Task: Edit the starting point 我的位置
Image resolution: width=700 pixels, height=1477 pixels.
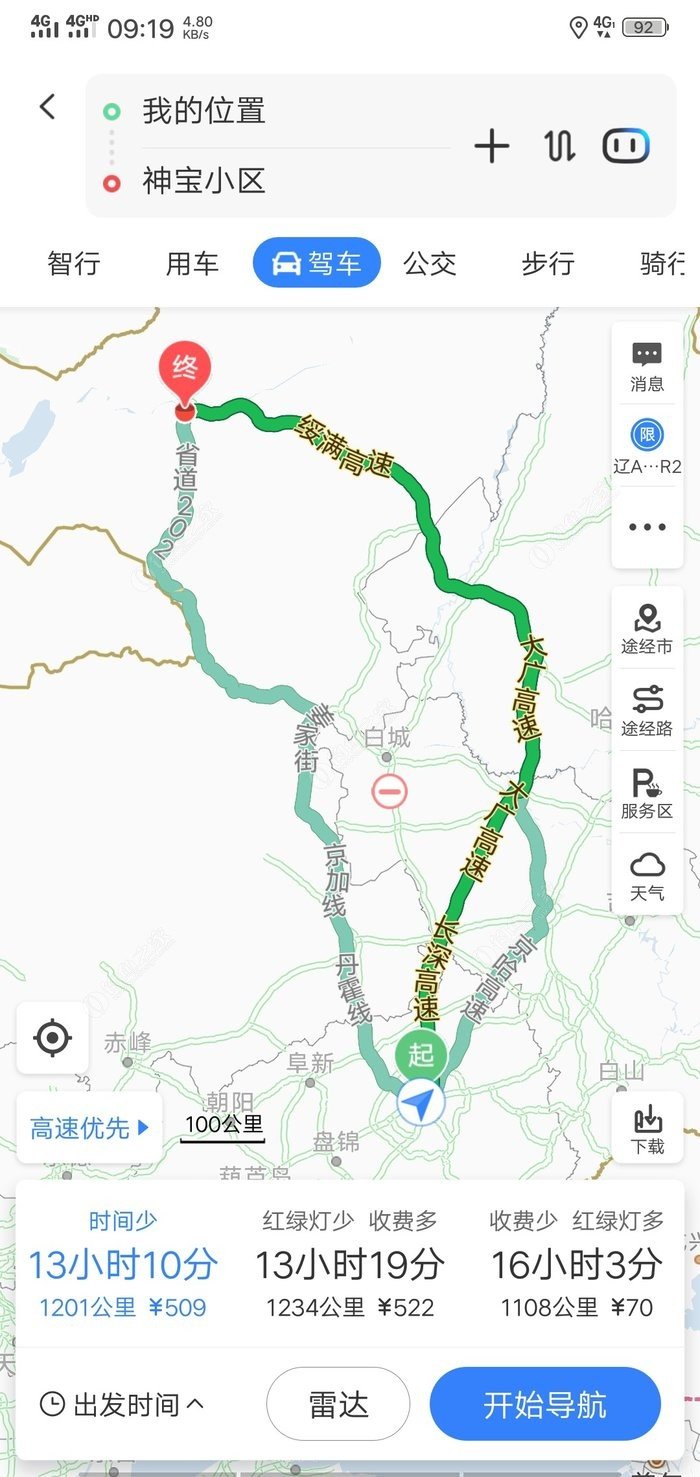Action: (204, 111)
